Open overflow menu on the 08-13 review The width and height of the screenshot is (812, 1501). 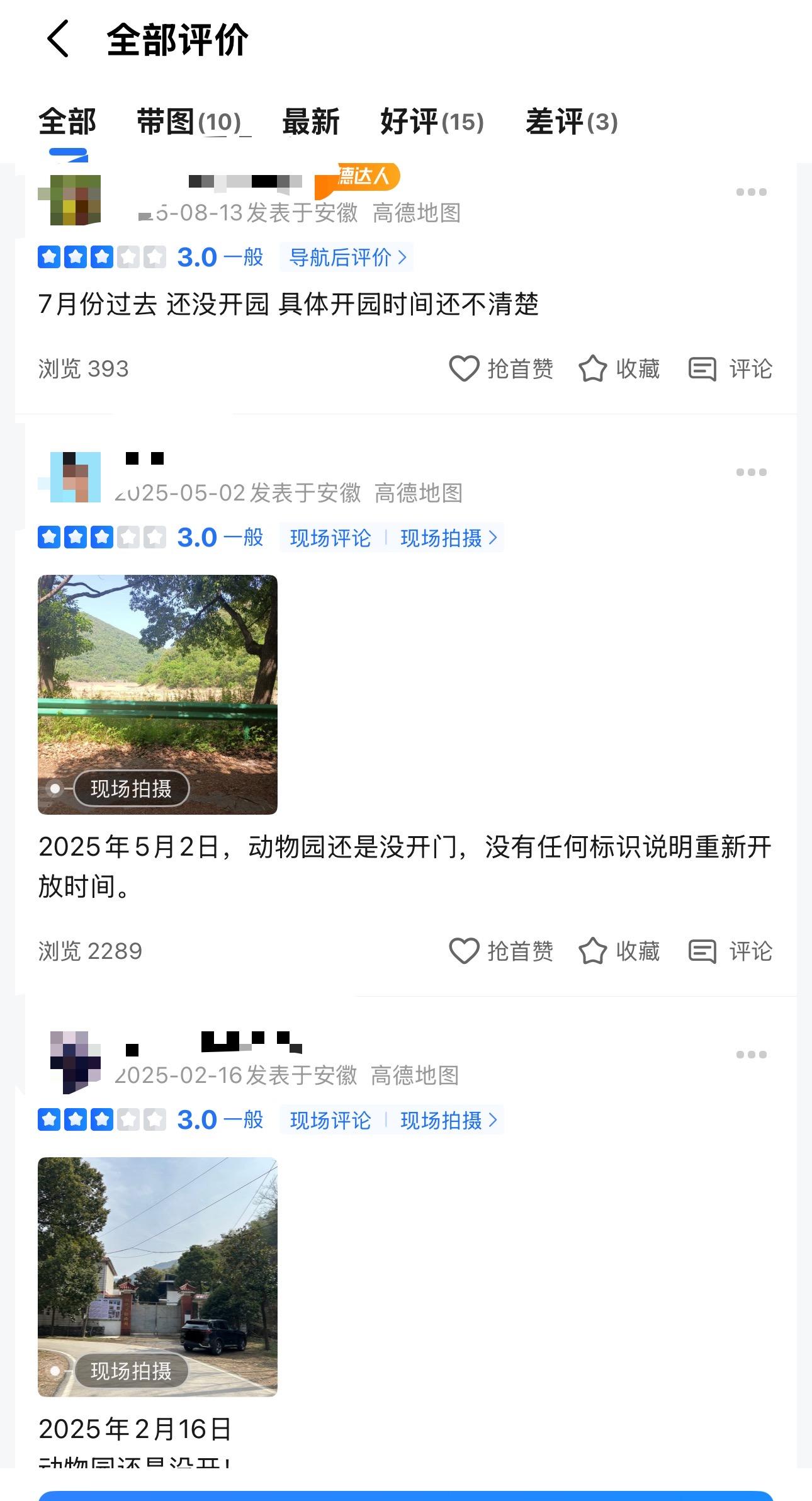click(752, 192)
